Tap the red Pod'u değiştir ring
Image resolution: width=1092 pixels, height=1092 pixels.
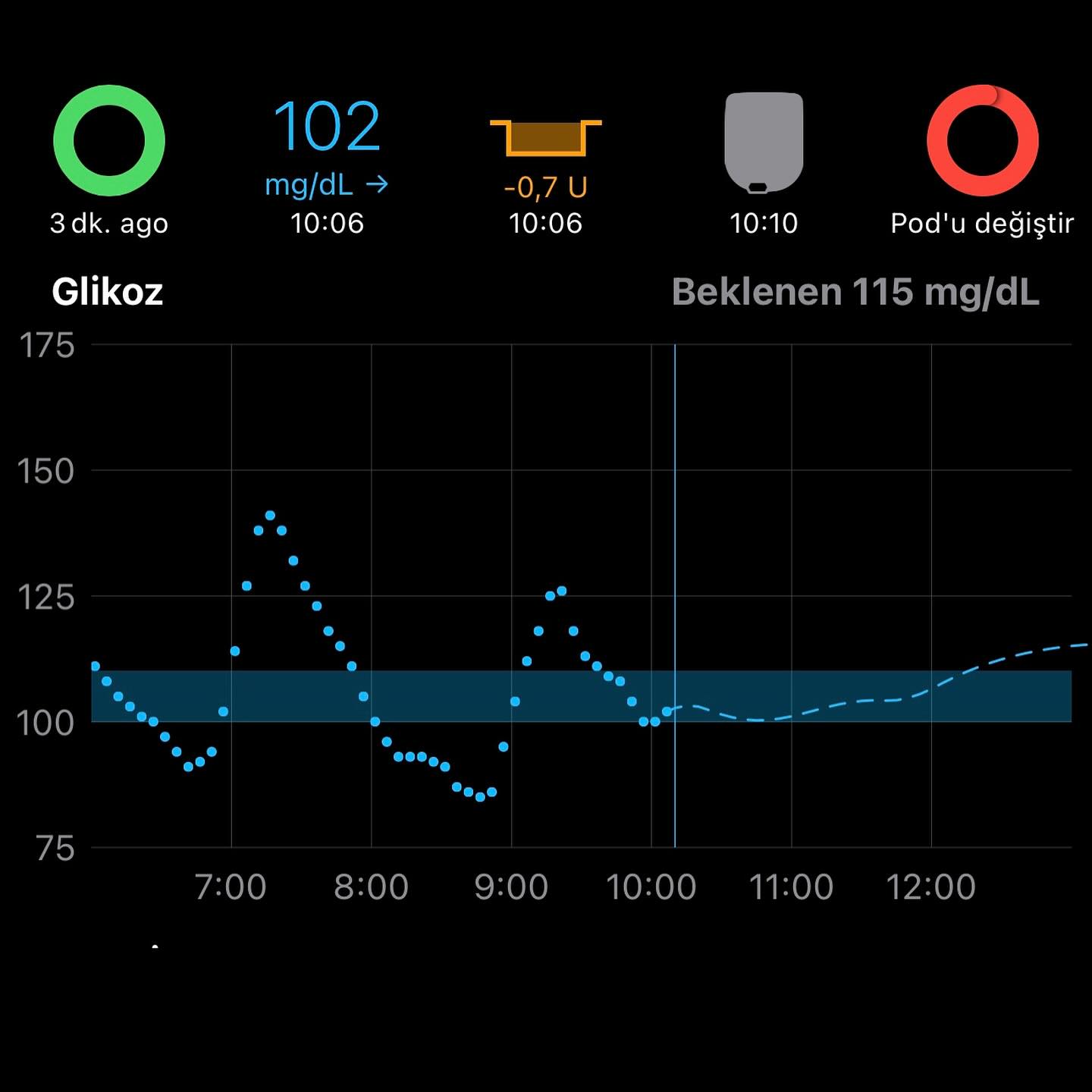click(x=982, y=141)
